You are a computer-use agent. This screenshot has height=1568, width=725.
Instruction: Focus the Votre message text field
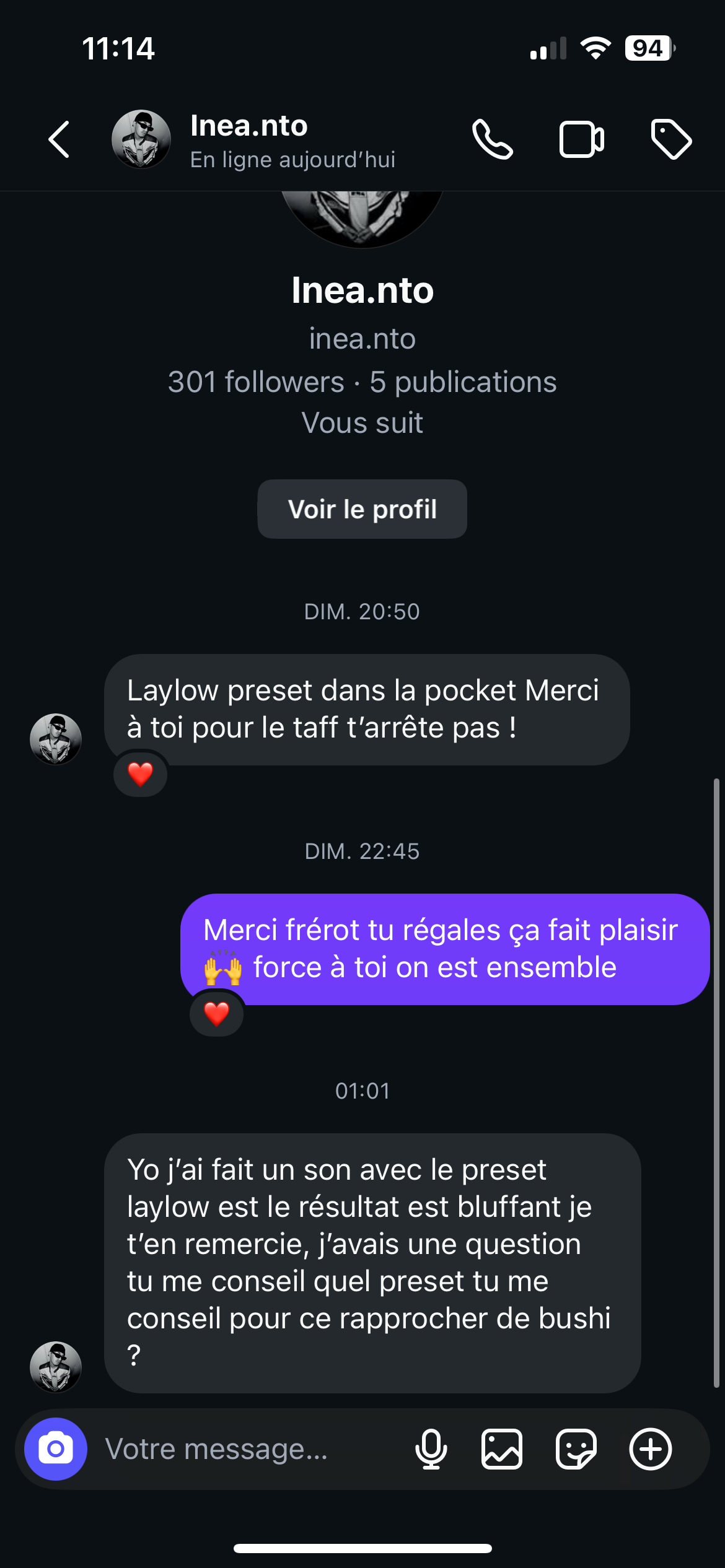point(248,1449)
